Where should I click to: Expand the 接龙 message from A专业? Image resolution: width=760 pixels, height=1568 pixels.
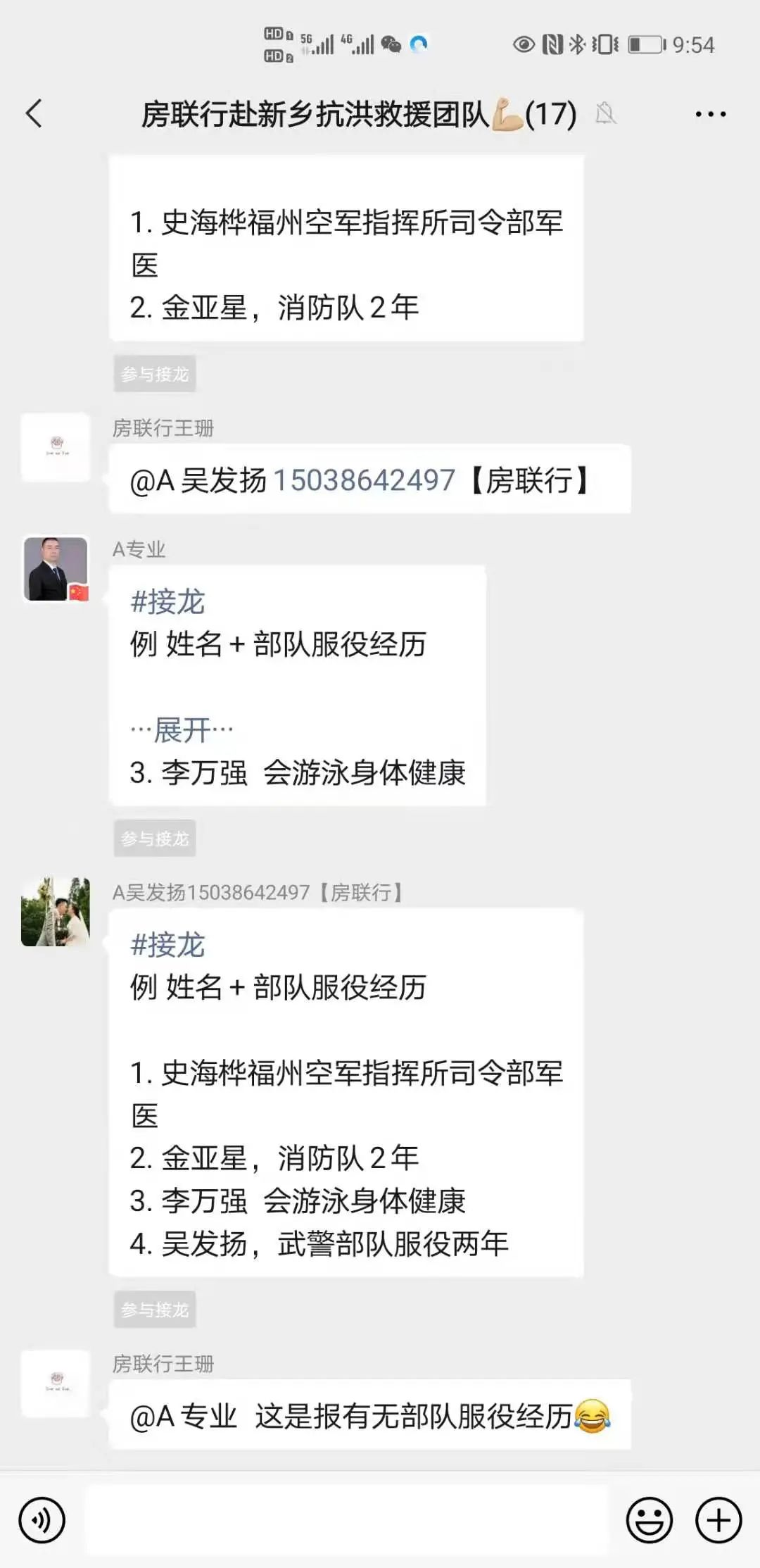pos(182,730)
